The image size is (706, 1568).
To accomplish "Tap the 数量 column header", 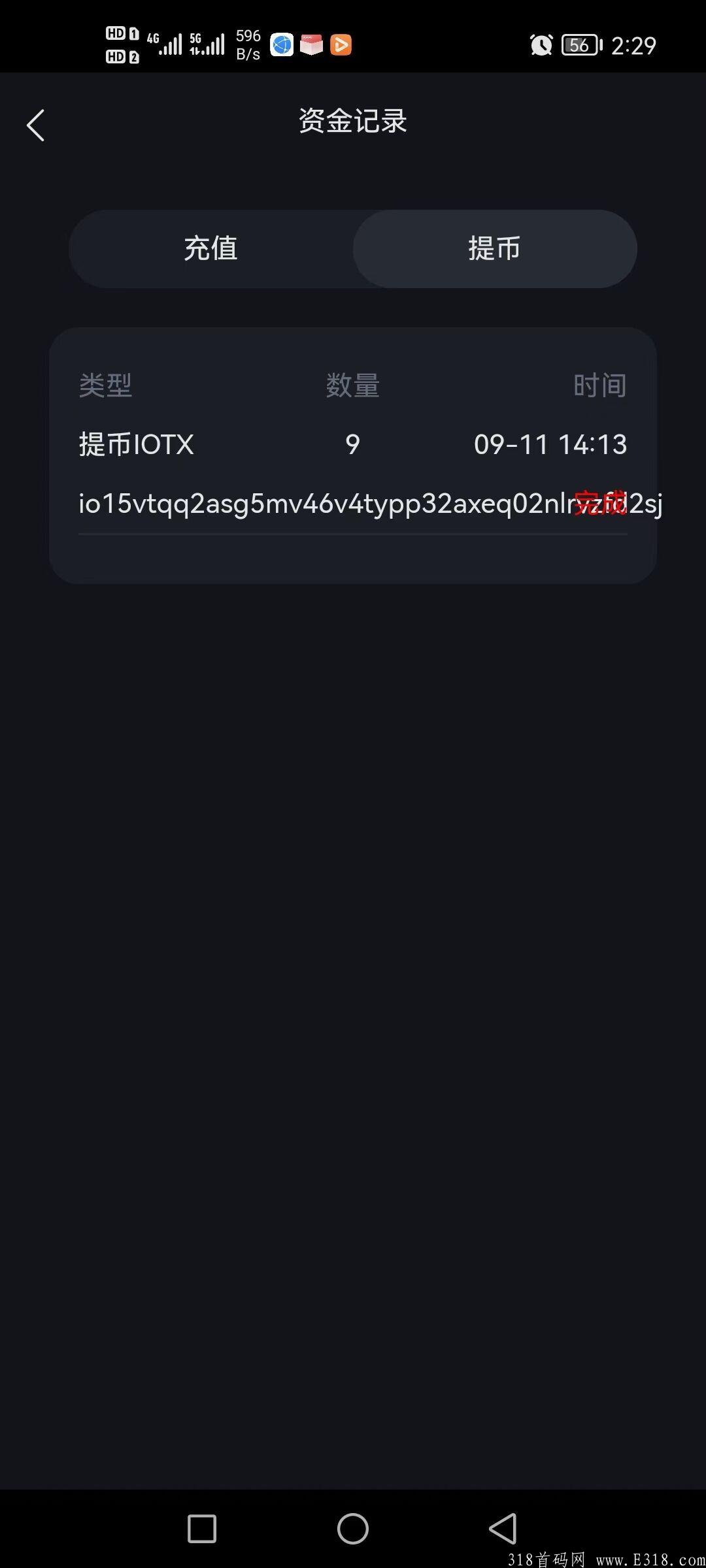I will pyautogui.click(x=352, y=386).
